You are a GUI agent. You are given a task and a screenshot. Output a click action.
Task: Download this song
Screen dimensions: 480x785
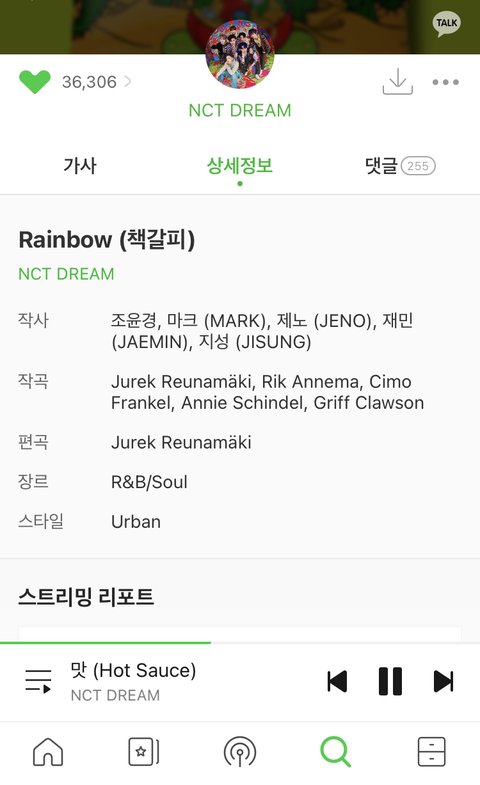[397, 82]
